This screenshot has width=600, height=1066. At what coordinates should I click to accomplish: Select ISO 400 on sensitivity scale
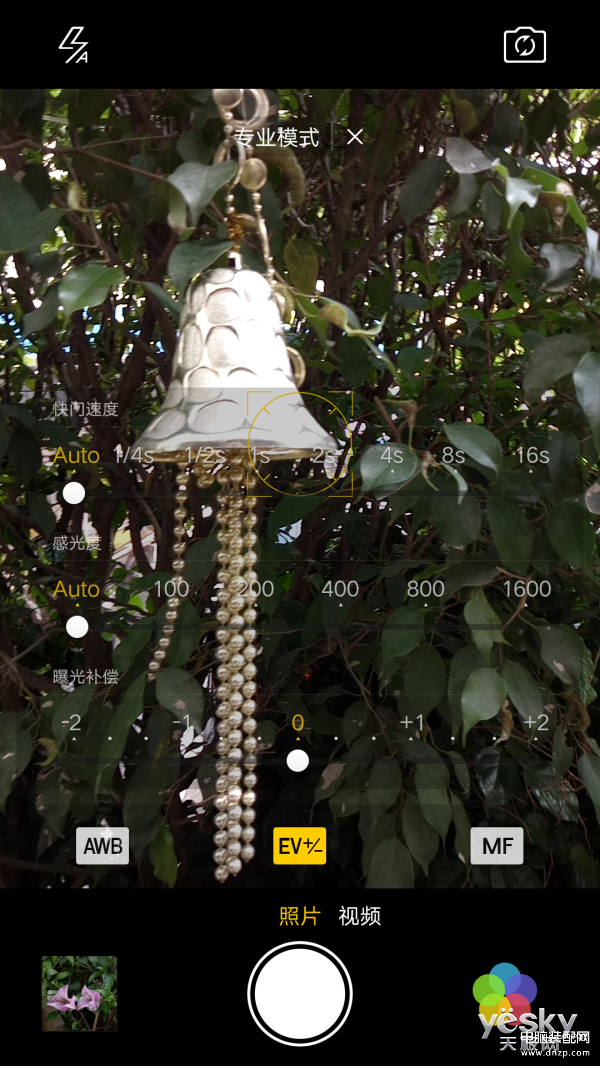340,589
